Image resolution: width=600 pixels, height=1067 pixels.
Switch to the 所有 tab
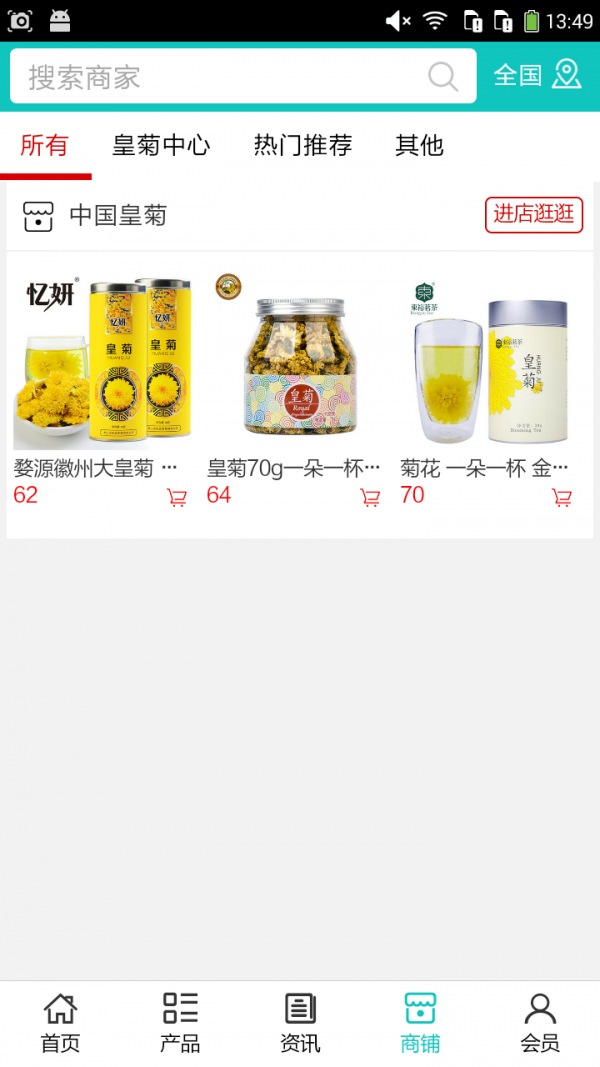coord(45,146)
